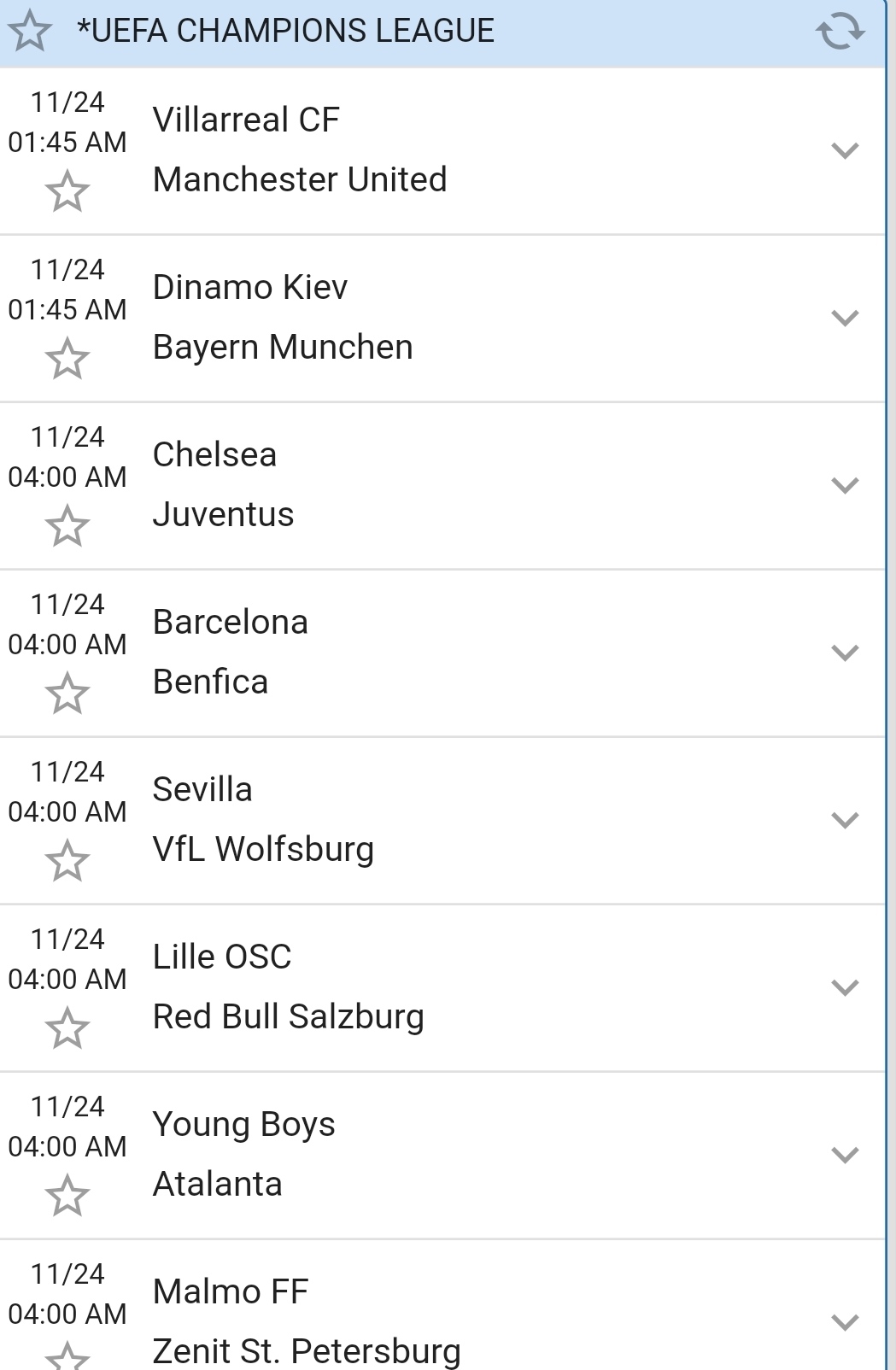The width and height of the screenshot is (896, 1370).
Task: Star the Lille OSC vs Red Bull Salzburg match
Action: [x=67, y=1027]
